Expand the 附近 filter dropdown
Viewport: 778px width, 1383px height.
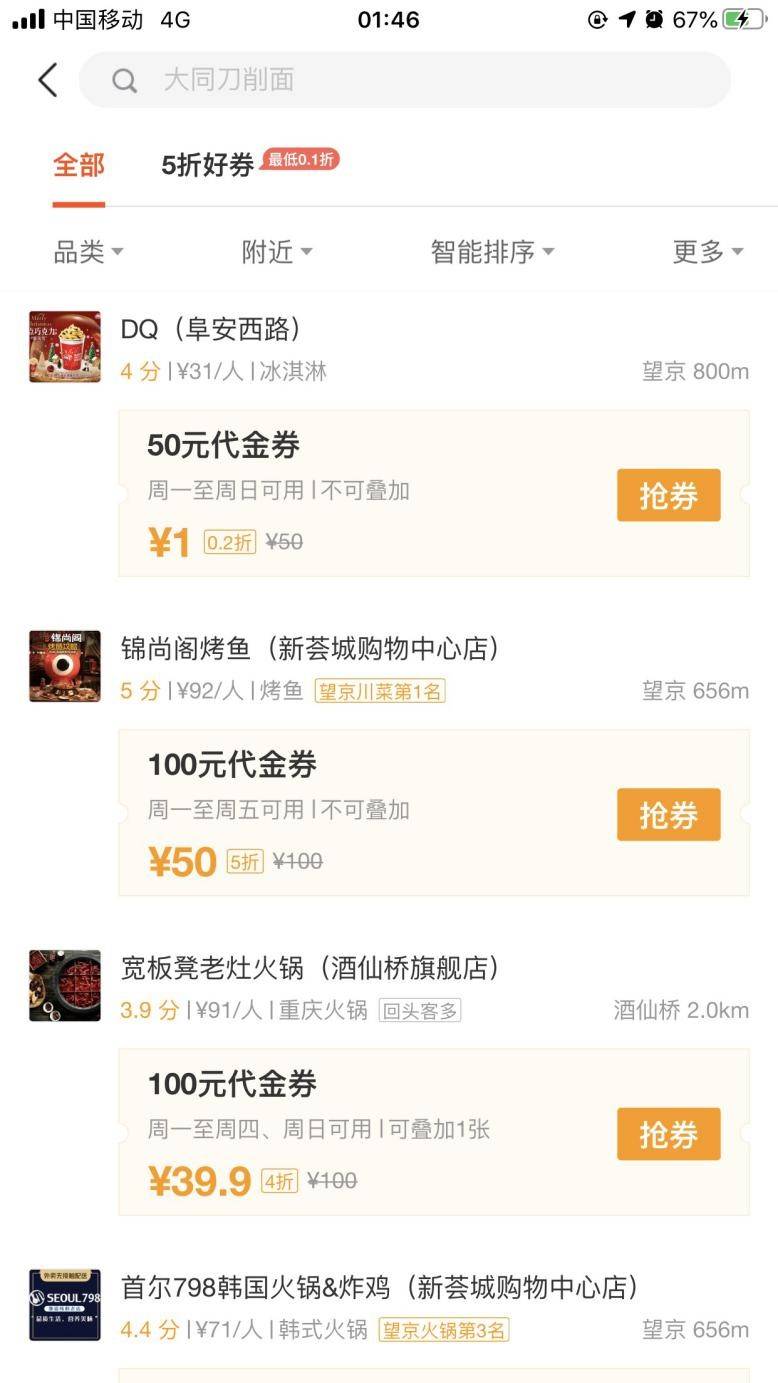coord(277,252)
